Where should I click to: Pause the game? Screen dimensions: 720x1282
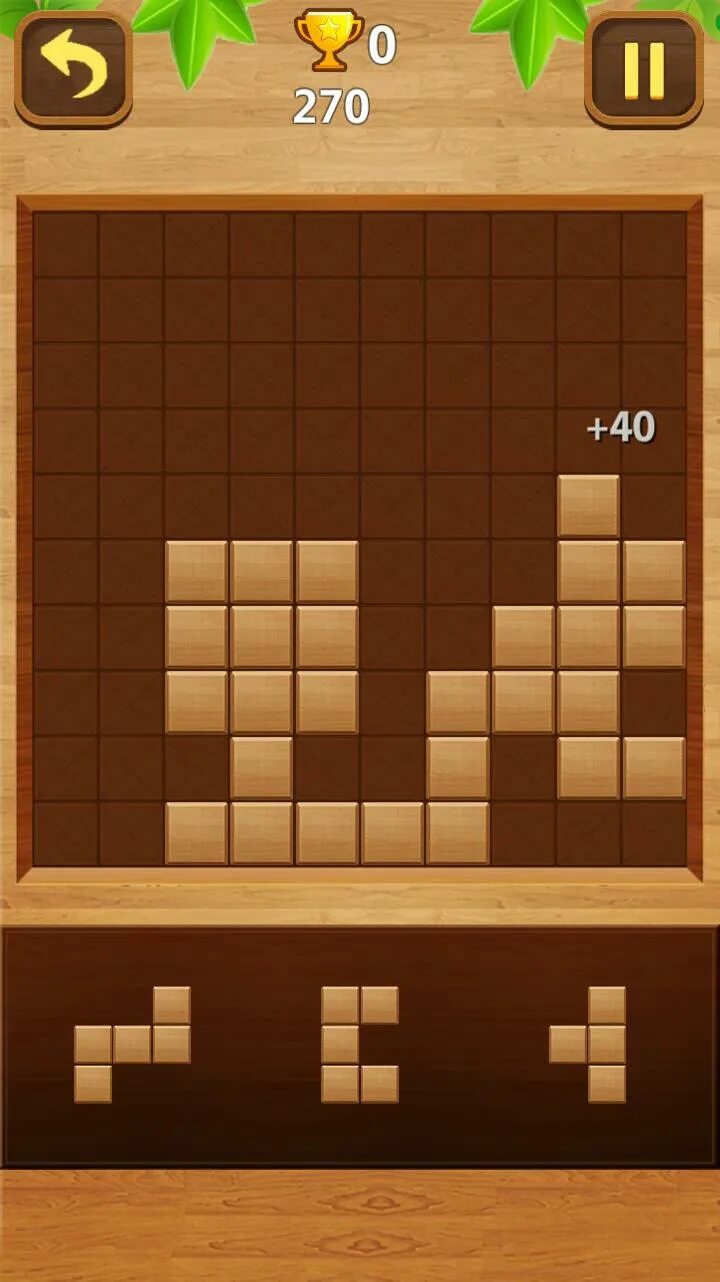coord(644,69)
